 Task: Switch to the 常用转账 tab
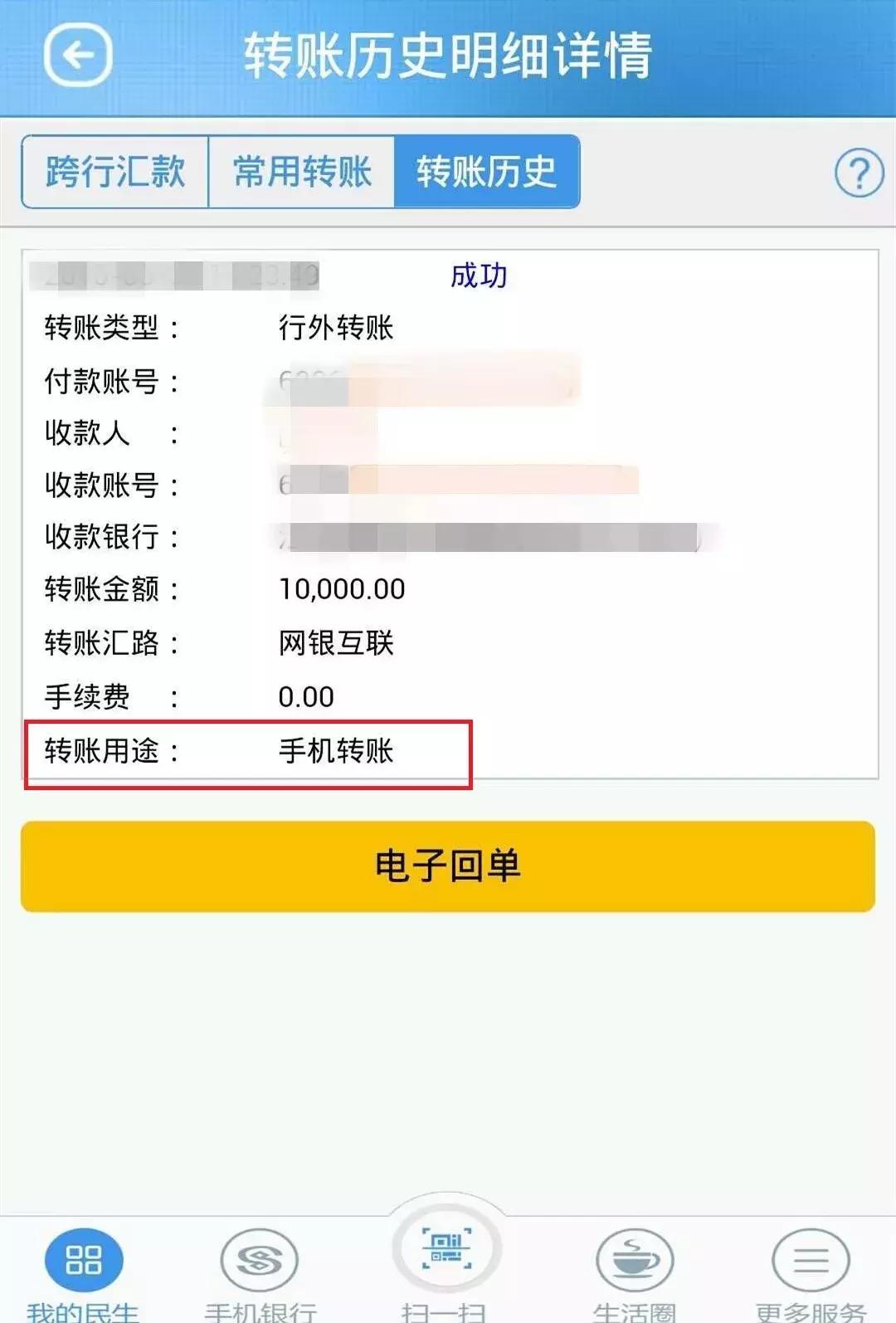(x=302, y=172)
